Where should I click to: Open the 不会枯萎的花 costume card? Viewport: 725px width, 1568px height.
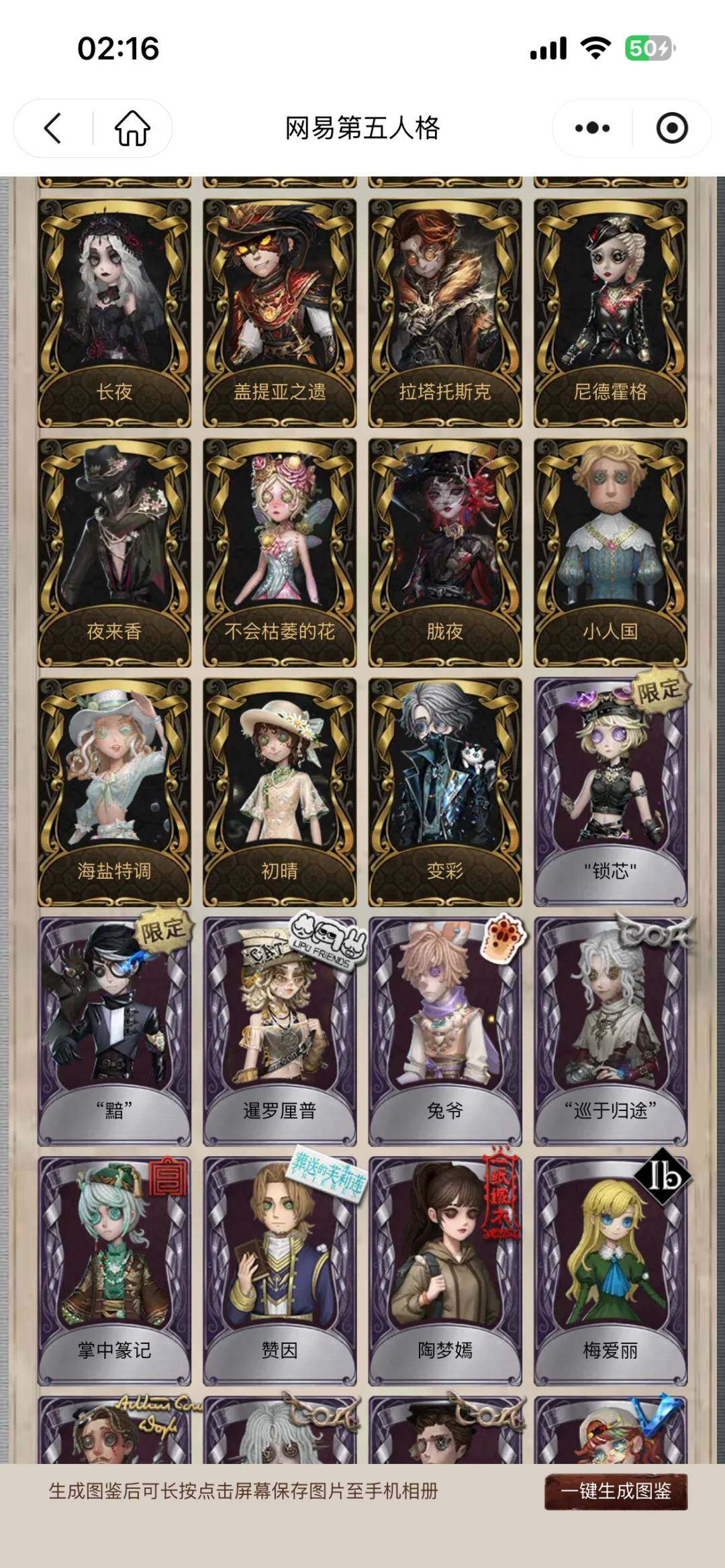(279, 552)
